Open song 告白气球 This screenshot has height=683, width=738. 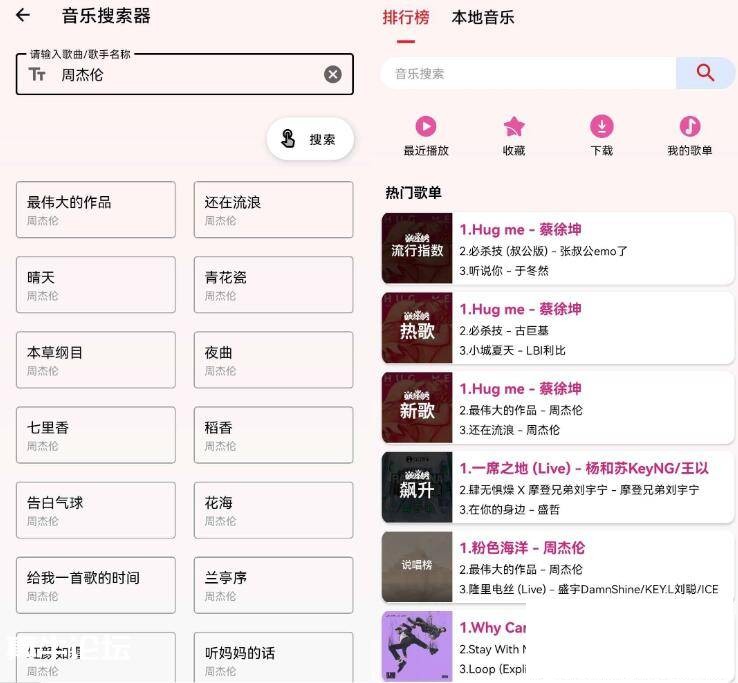click(96, 510)
